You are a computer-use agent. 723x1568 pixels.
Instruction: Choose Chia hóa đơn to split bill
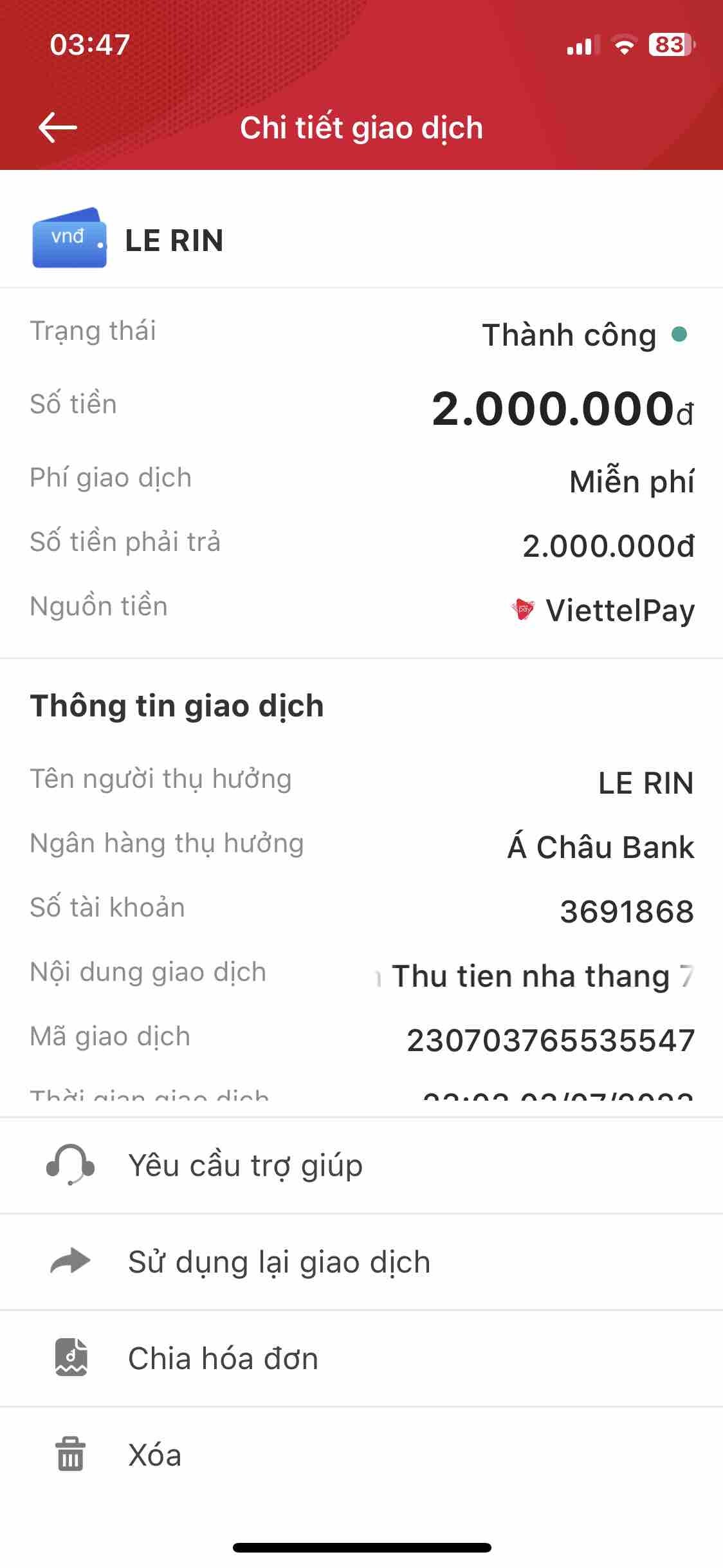tap(223, 1359)
